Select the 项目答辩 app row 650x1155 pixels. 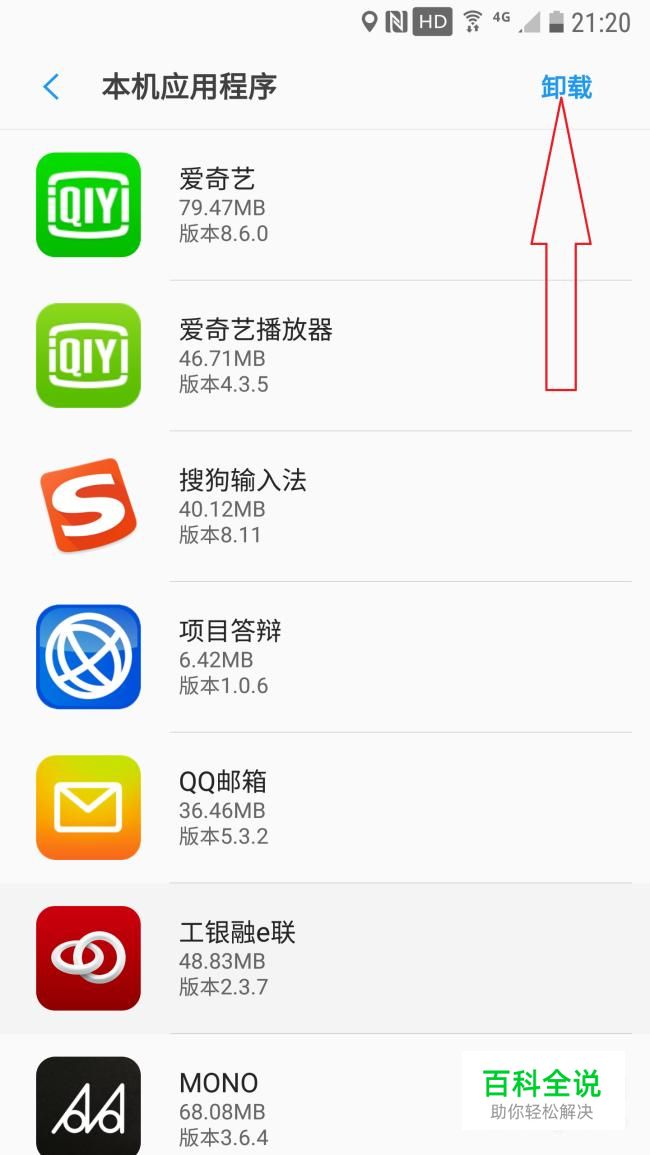point(325,657)
